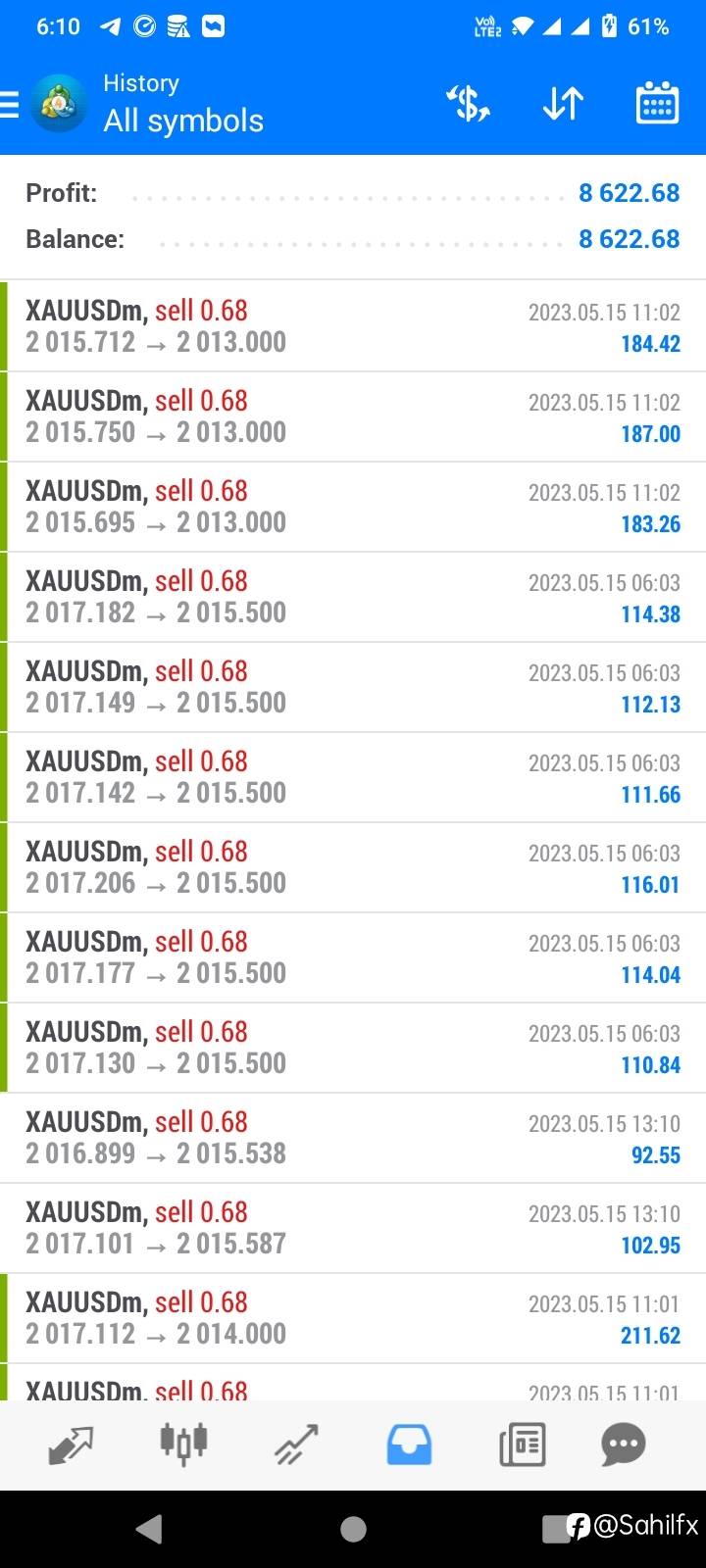706x1568 pixels.
Task: Open the symbol filter dollar icon
Action: [x=468, y=103]
